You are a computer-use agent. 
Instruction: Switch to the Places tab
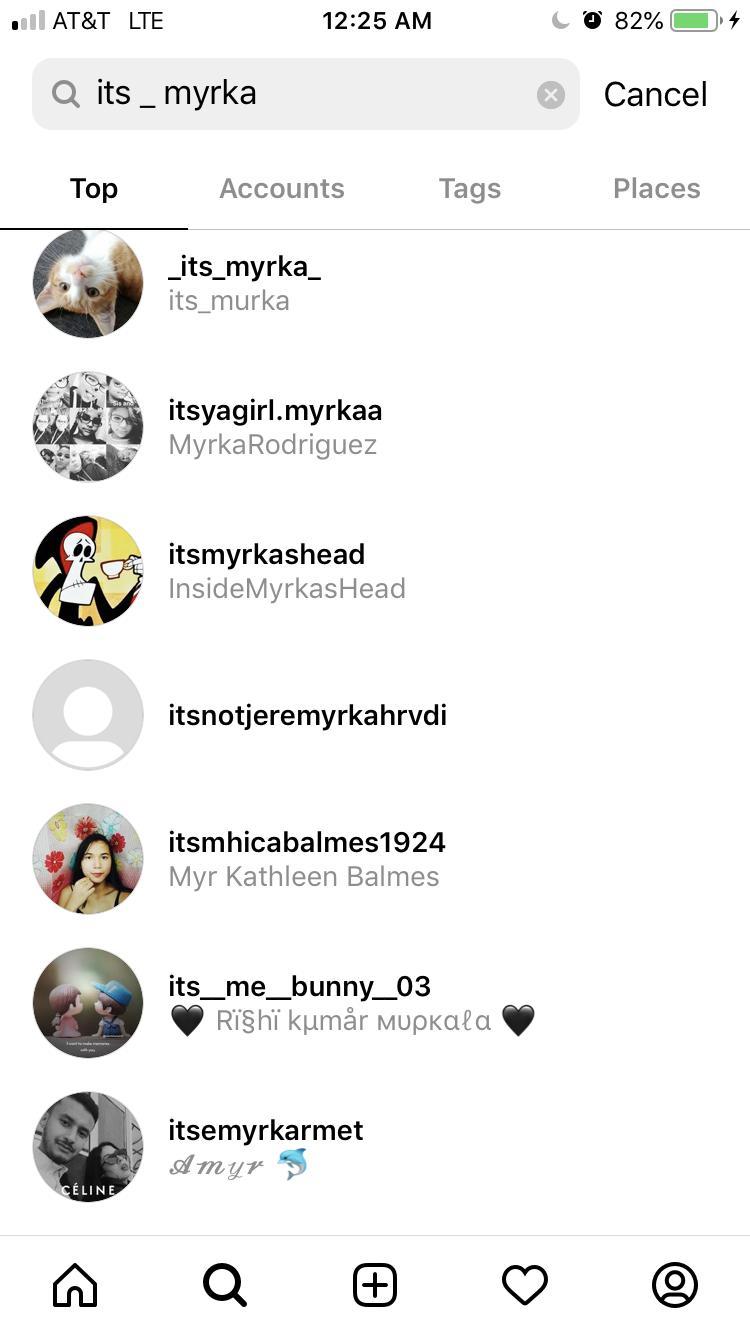656,188
